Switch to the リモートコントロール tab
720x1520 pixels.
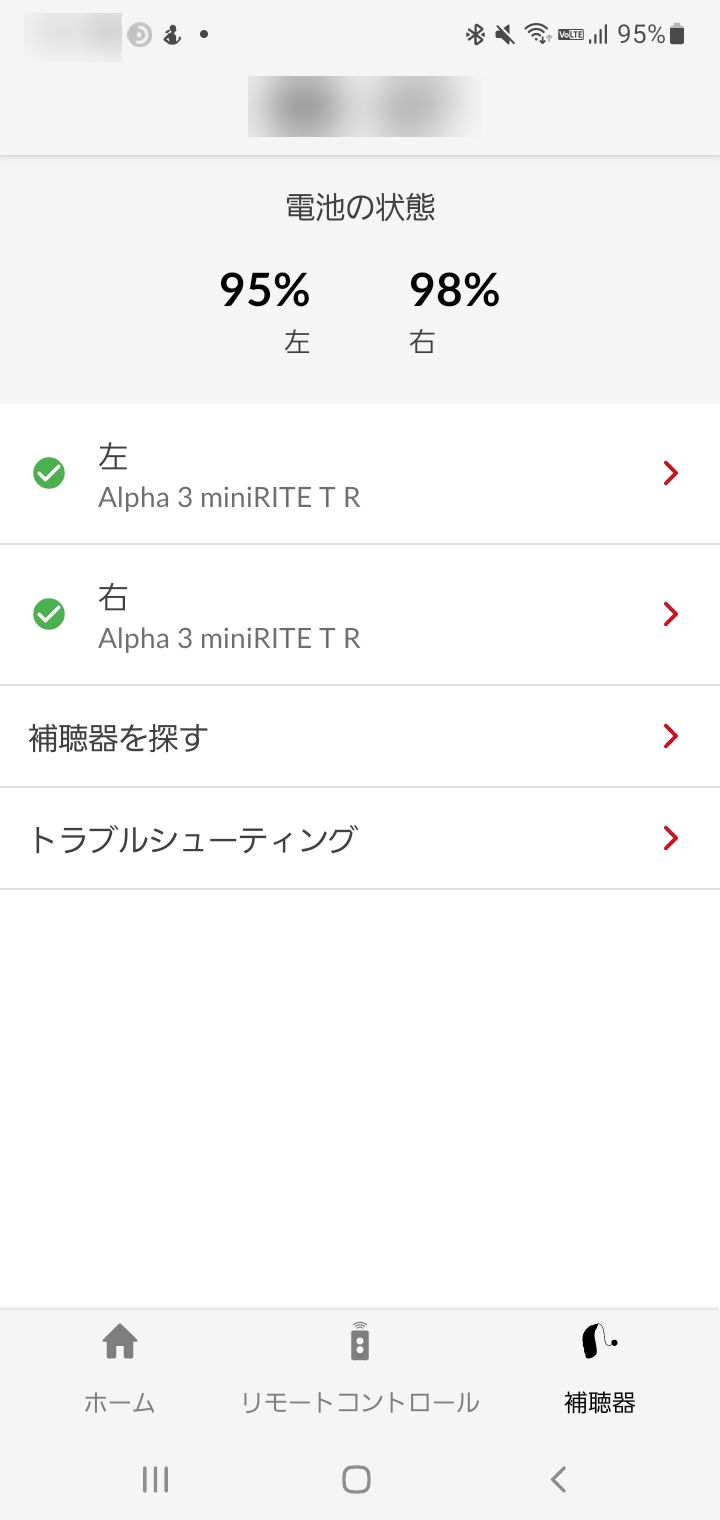(x=360, y=1368)
